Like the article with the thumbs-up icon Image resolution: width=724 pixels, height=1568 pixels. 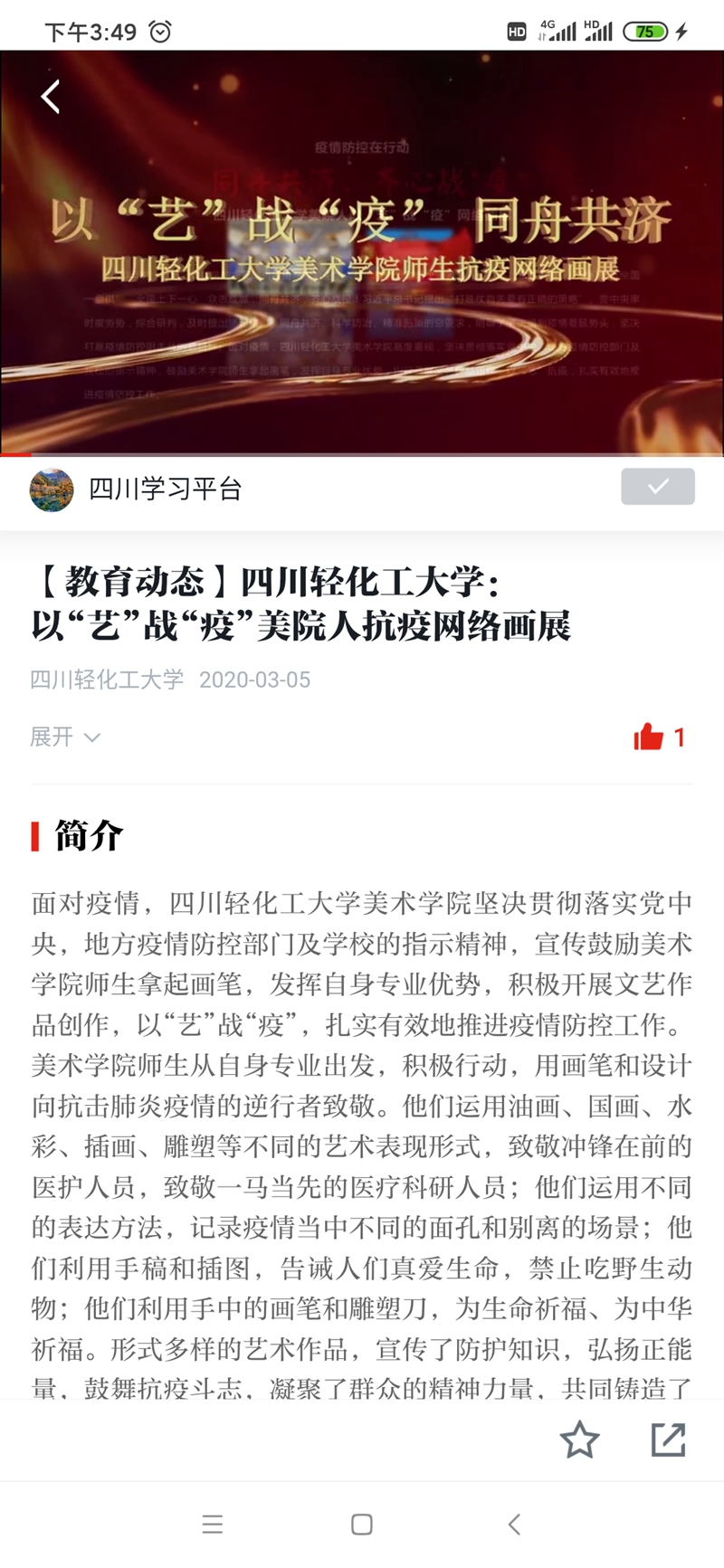pos(650,736)
